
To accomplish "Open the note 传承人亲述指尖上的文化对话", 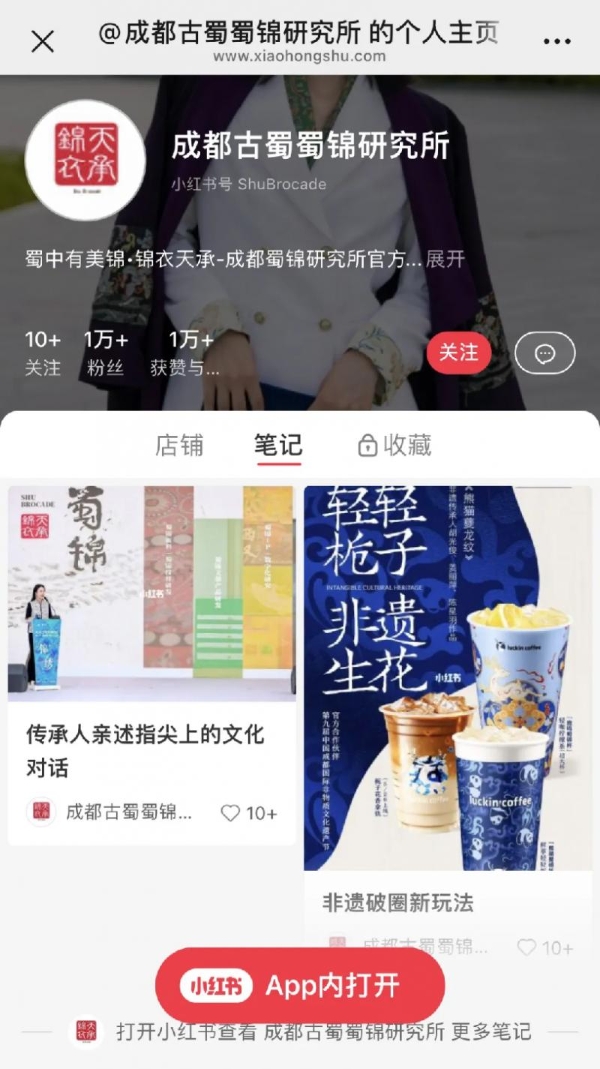I will point(152,750).
